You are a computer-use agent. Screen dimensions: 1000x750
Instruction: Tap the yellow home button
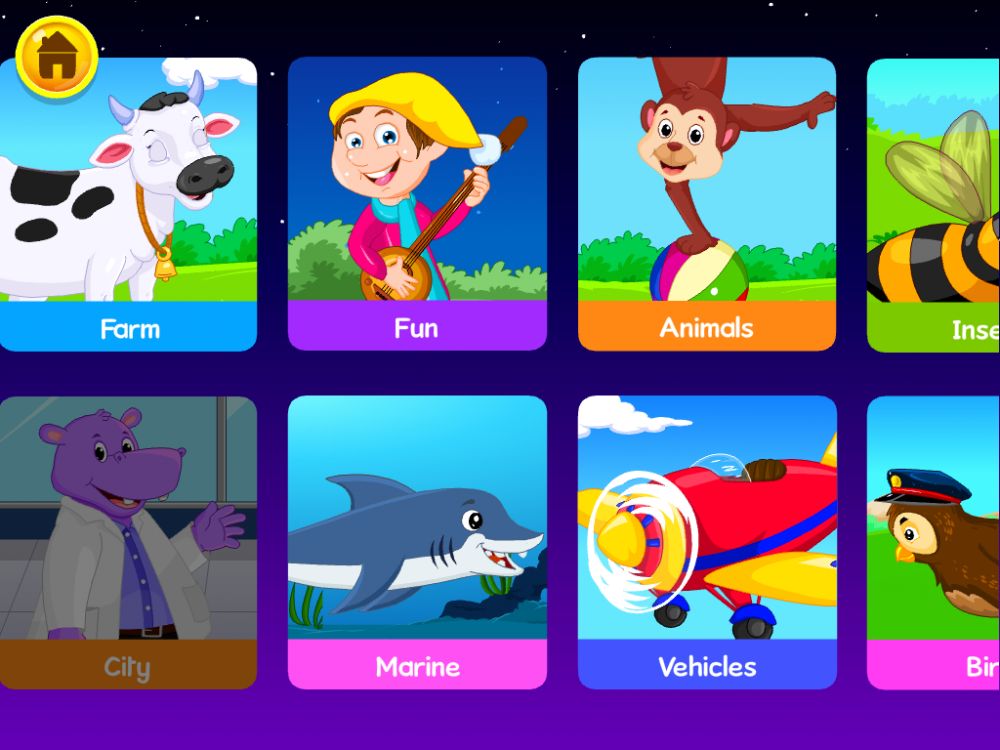56,56
